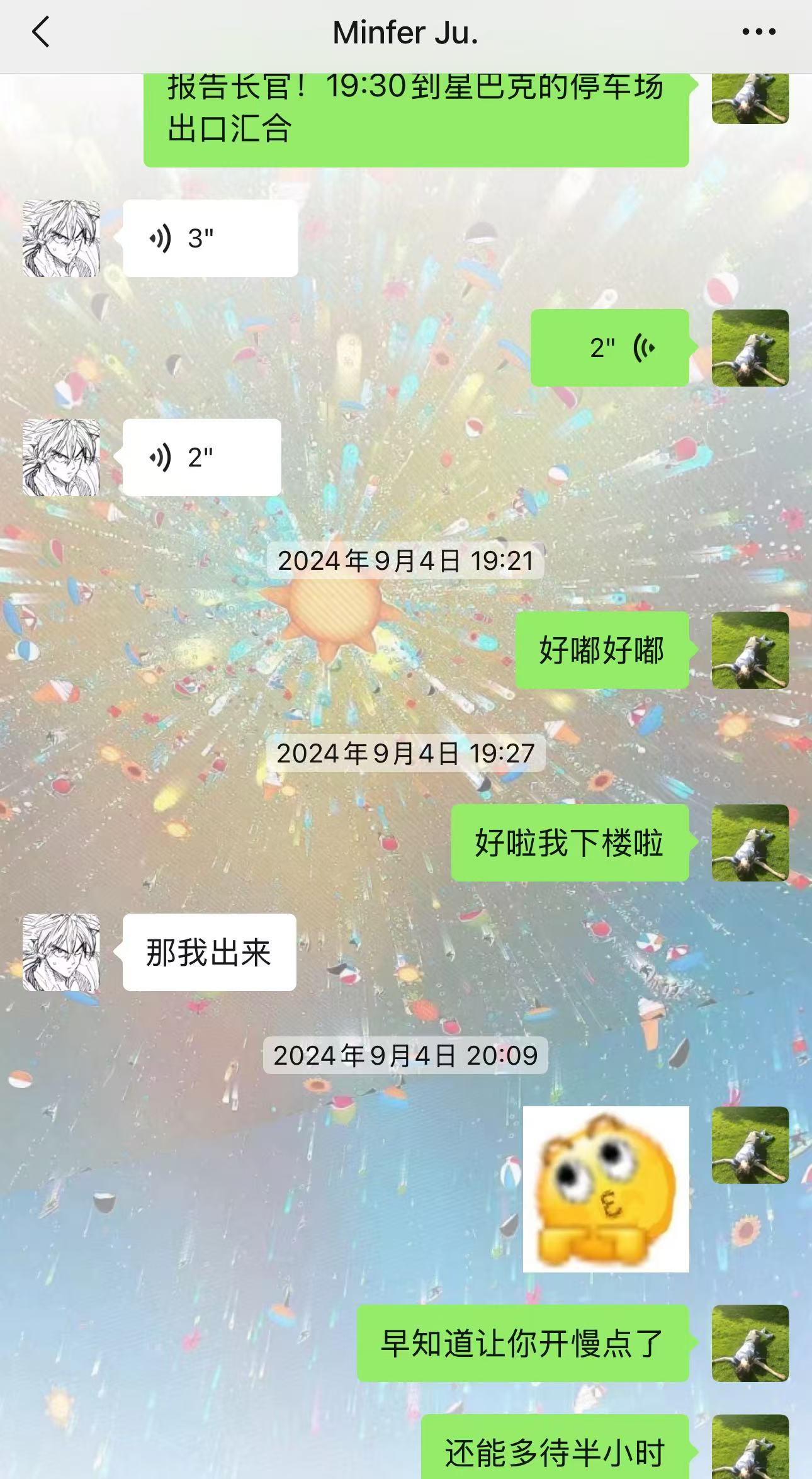Viewport: 812px width, 1479px height.
Task: Go back to the chat list
Action: tap(40, 33)
